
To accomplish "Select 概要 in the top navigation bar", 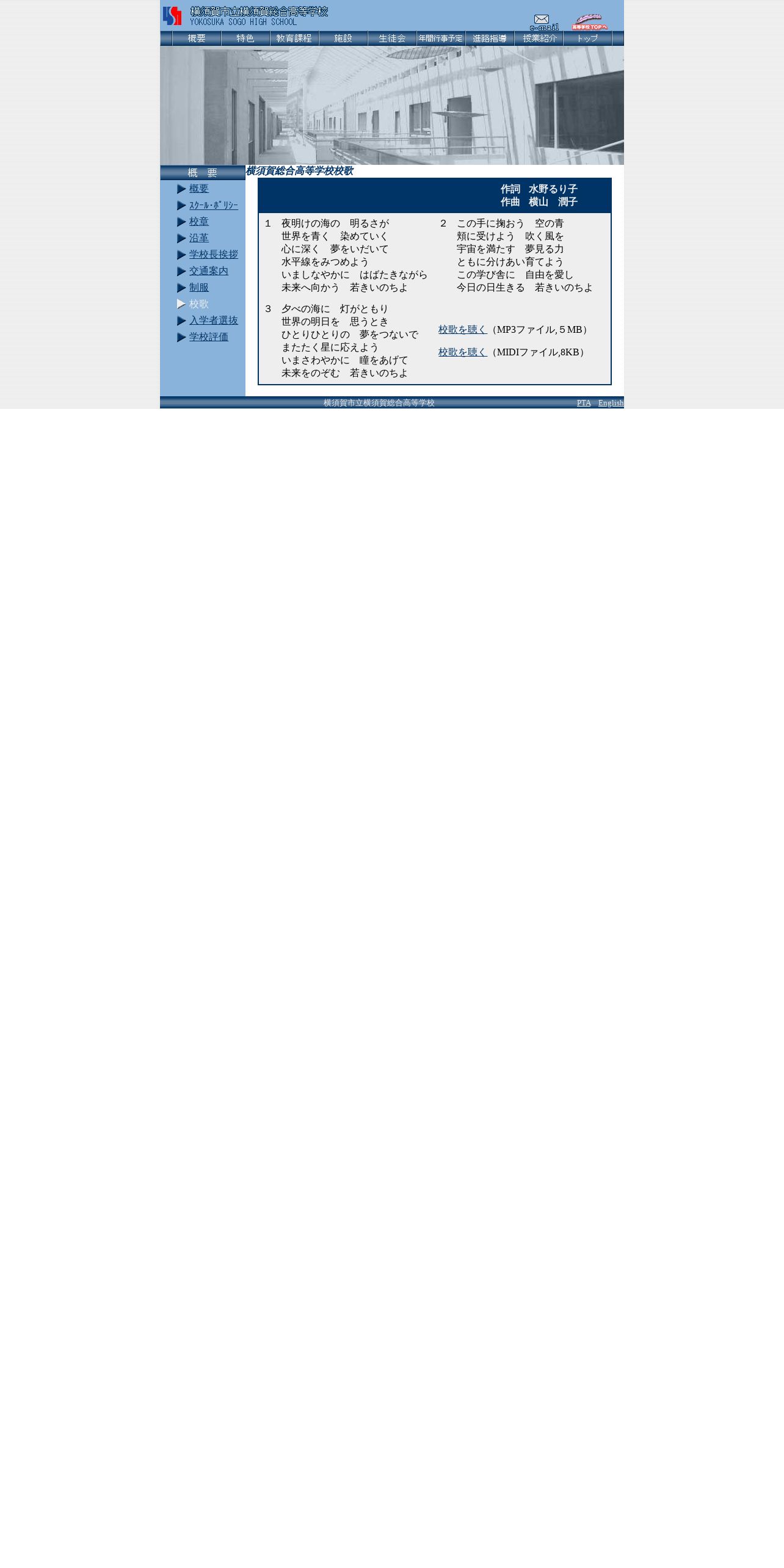I will click(x=197, y=38).
